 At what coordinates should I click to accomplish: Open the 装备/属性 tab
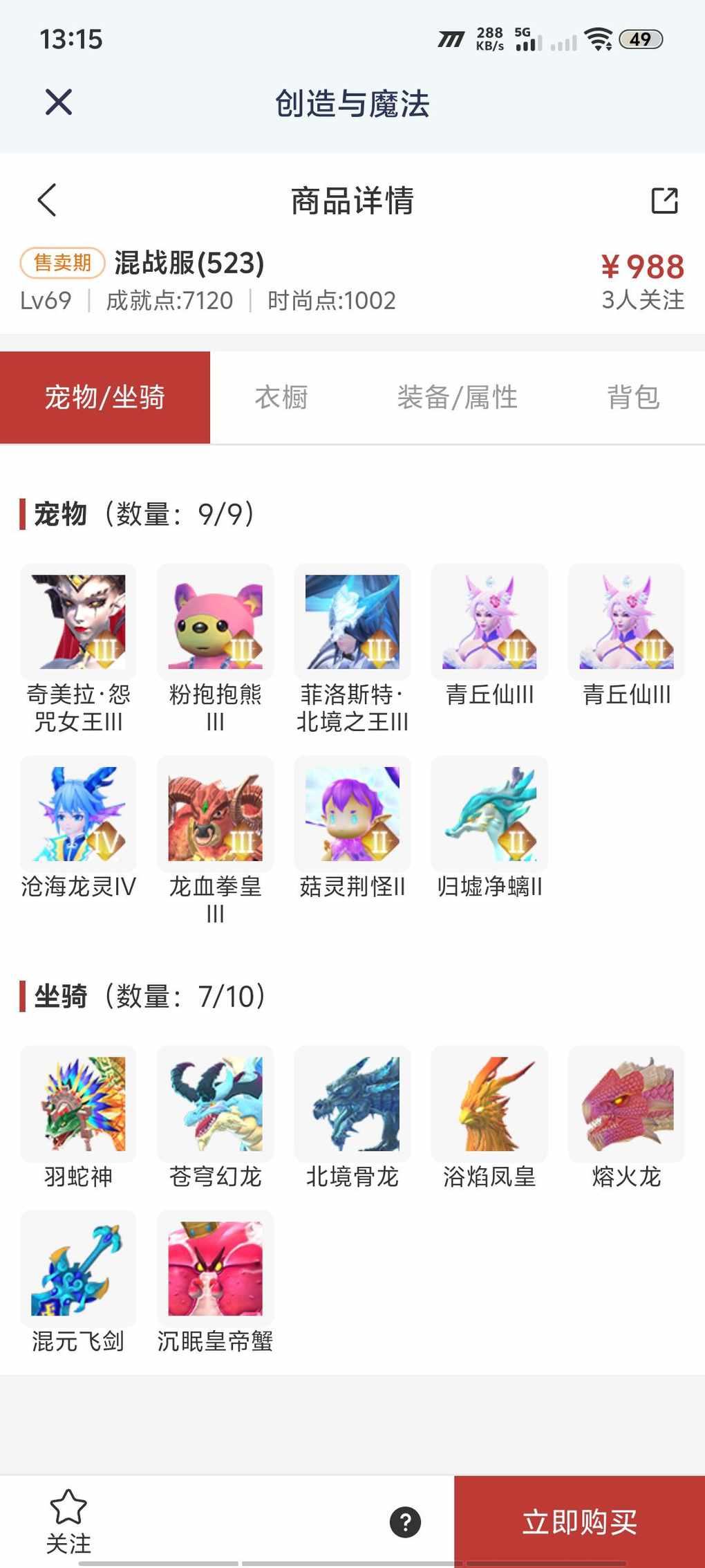457,398
